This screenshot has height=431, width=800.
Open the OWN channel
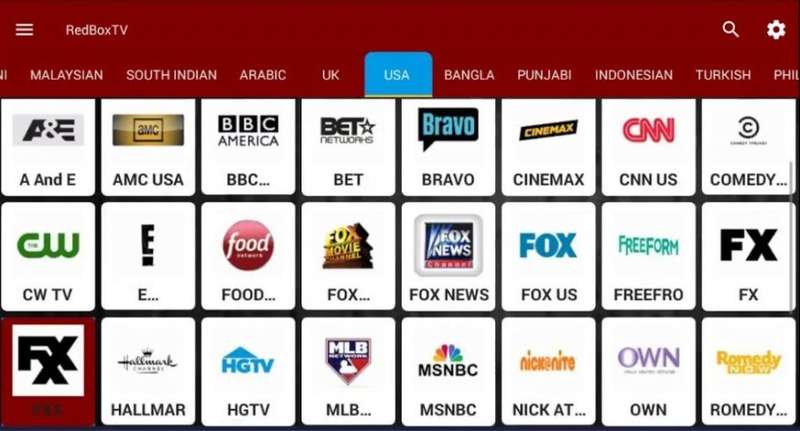point(648,374)
